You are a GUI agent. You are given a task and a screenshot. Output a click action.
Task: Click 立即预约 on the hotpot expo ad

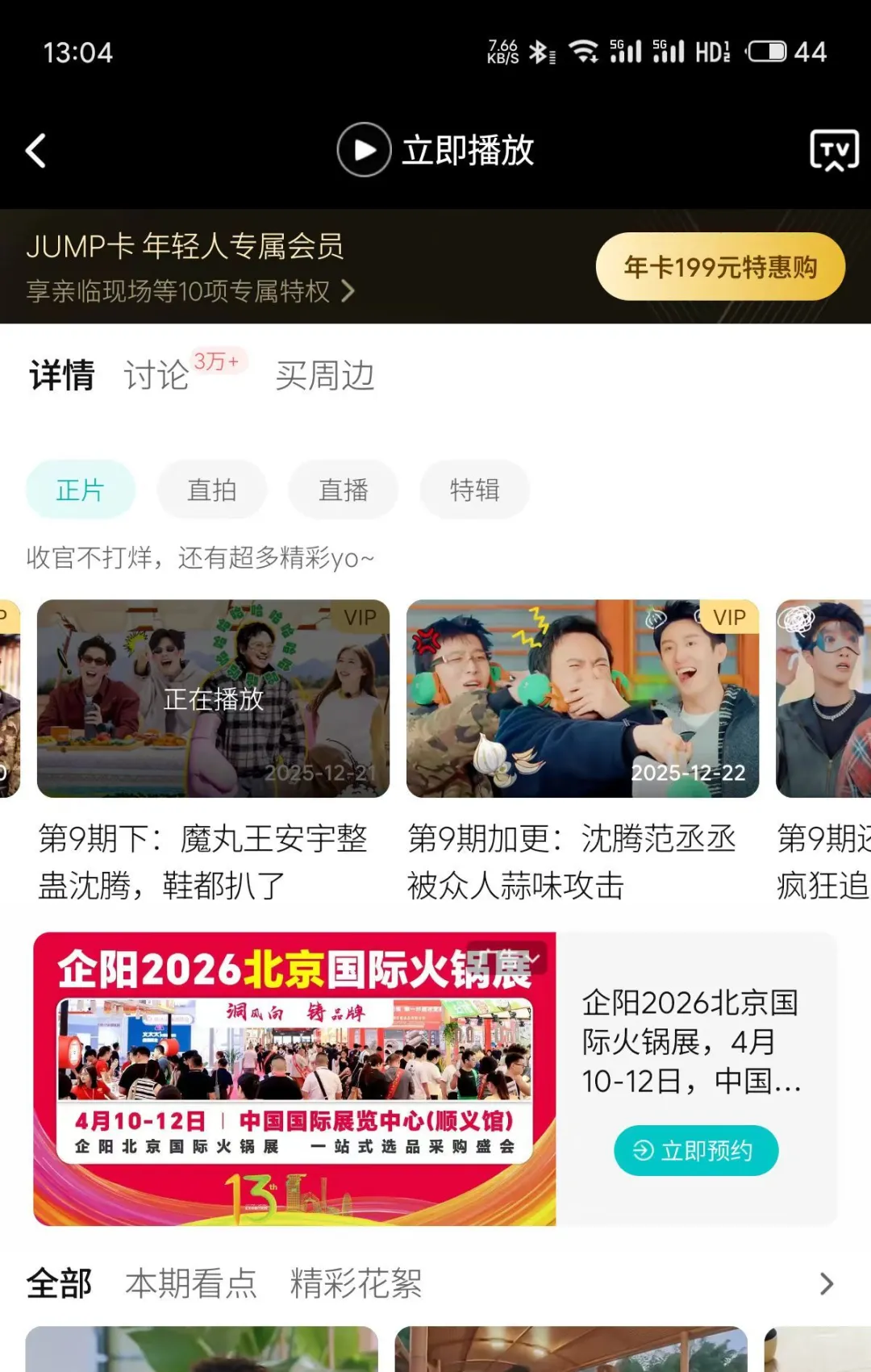coord(696,1151)
